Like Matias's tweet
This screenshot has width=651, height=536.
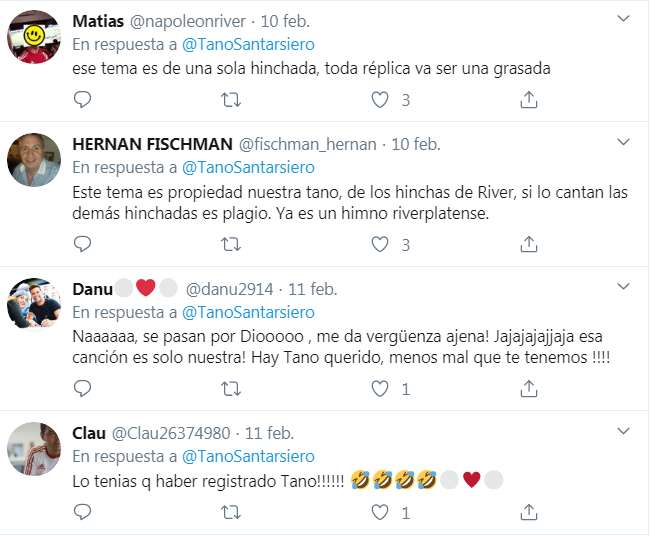[x=380, y=100]
